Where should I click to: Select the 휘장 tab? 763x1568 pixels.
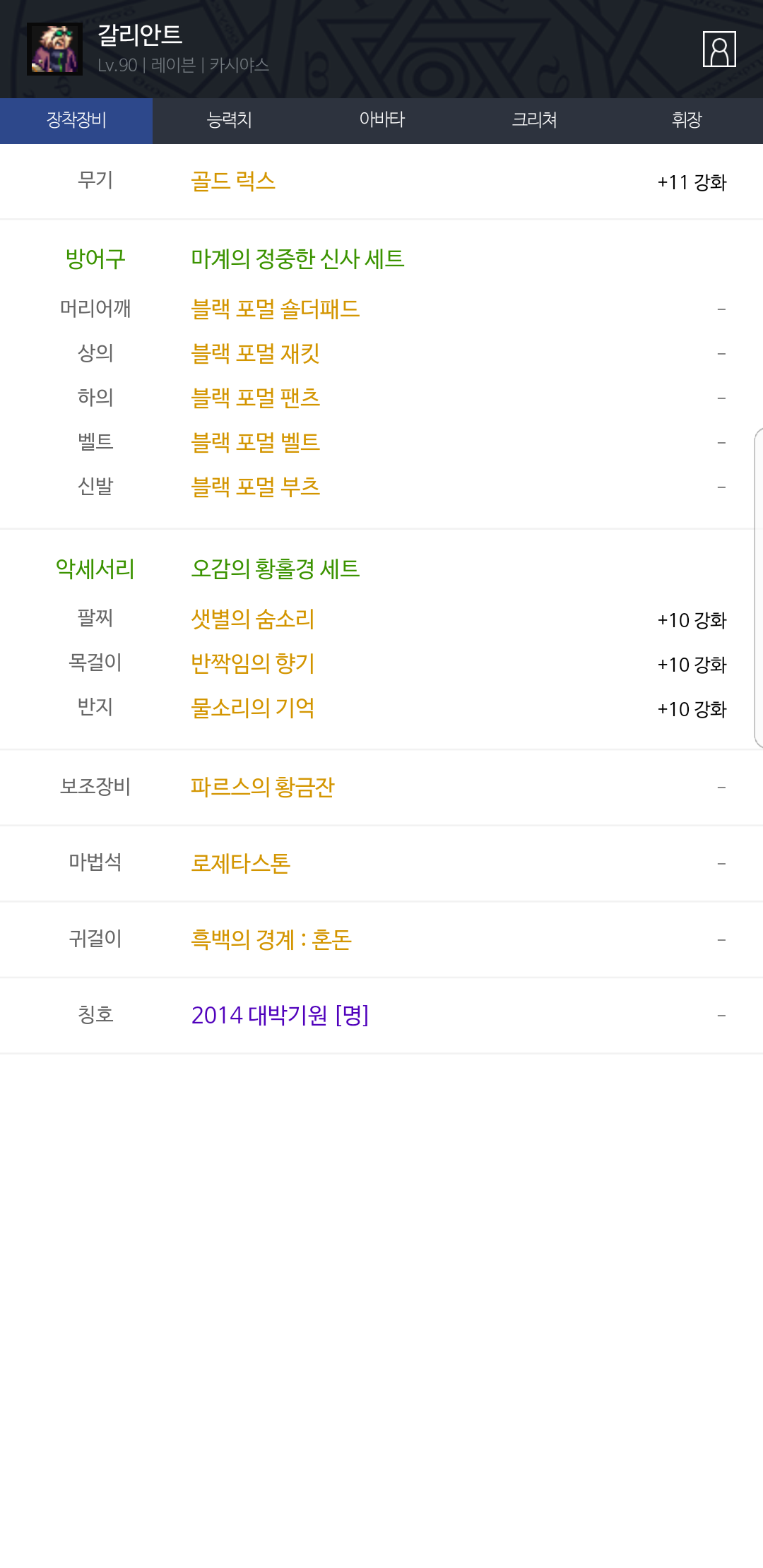click(x=686, y=120)
